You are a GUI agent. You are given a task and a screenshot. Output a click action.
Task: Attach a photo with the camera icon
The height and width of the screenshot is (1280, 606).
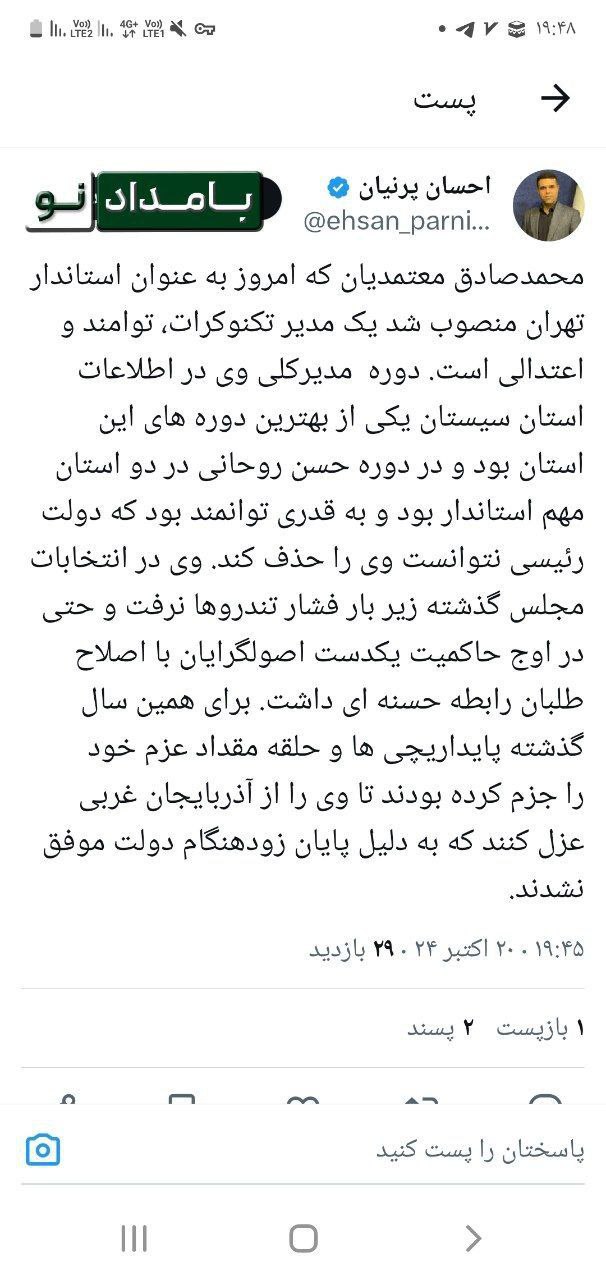(x=42, y=1150)
